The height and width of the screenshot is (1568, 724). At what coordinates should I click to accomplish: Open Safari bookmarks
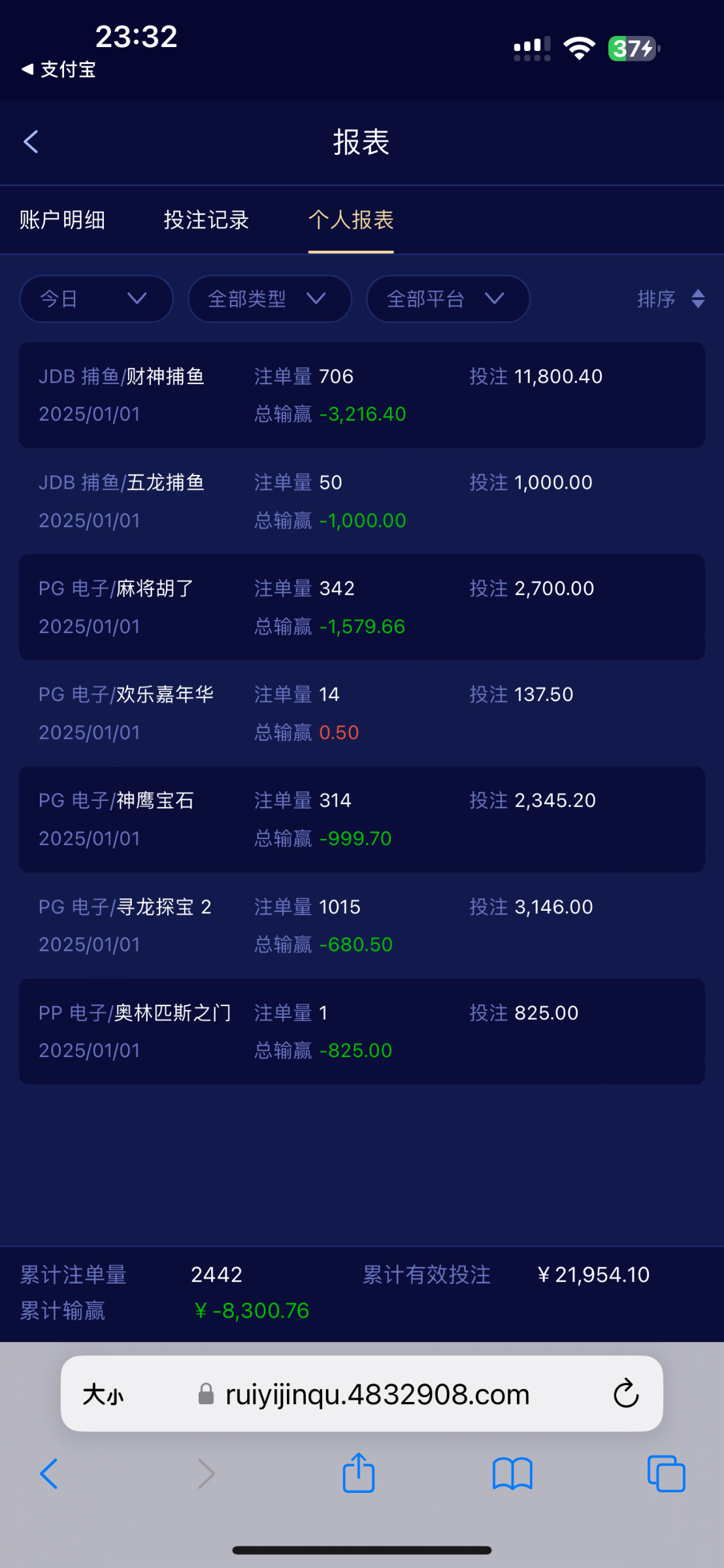tap(512, 1474)
